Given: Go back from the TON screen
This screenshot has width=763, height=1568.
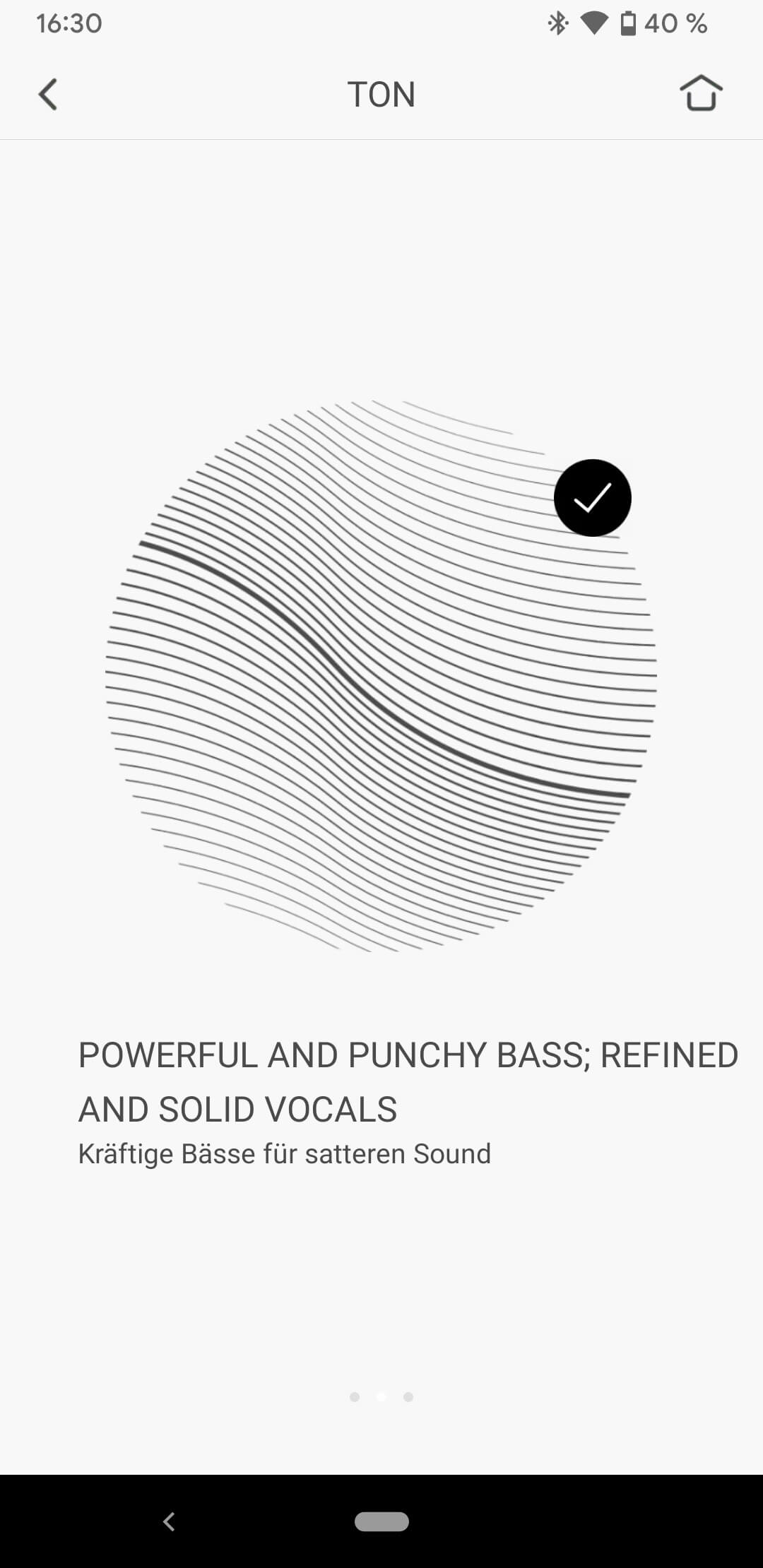Looking at the screenshot, I should (48, 95).
